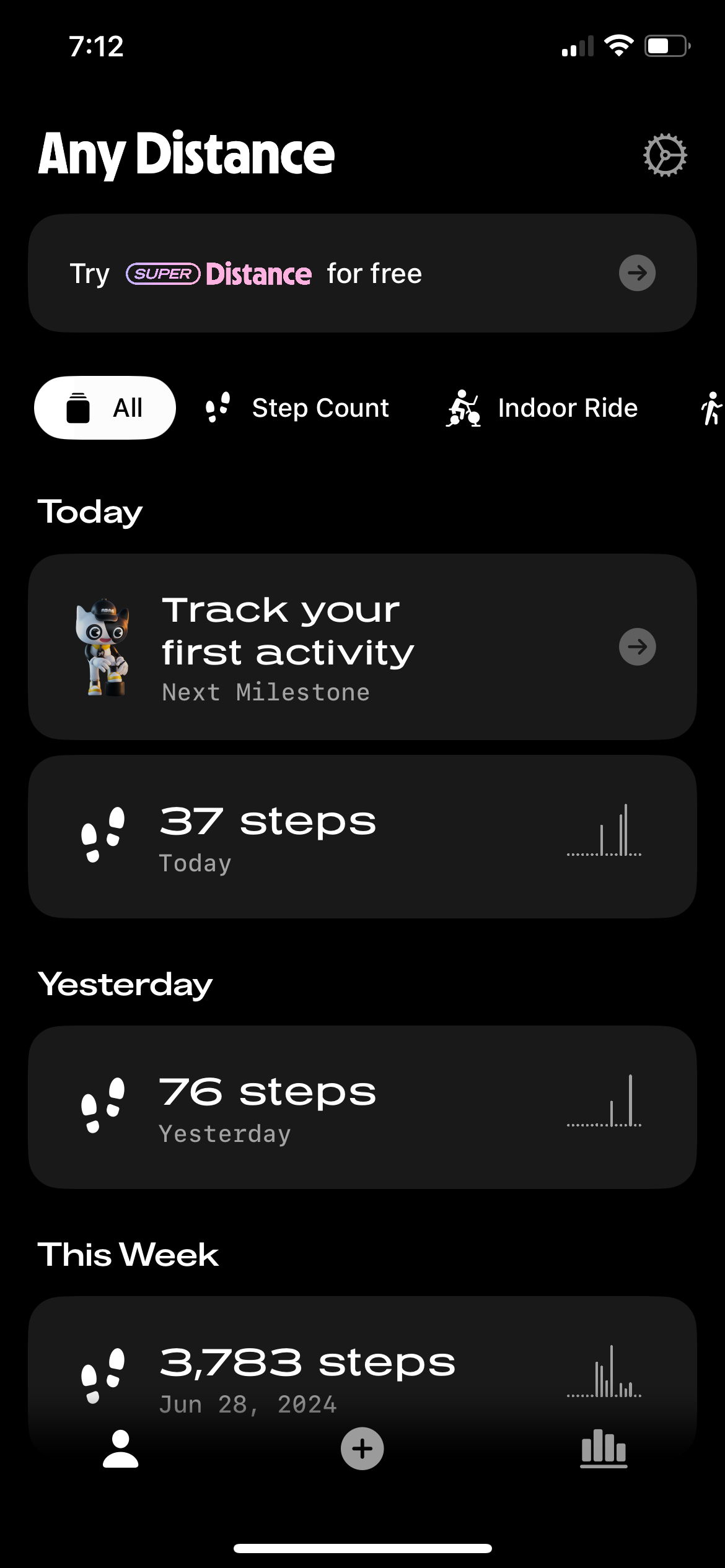Viewport: 725px width, 1568px height.
Task: Tap the plus icon to record an activity
Action: (x=362, y=1449)
